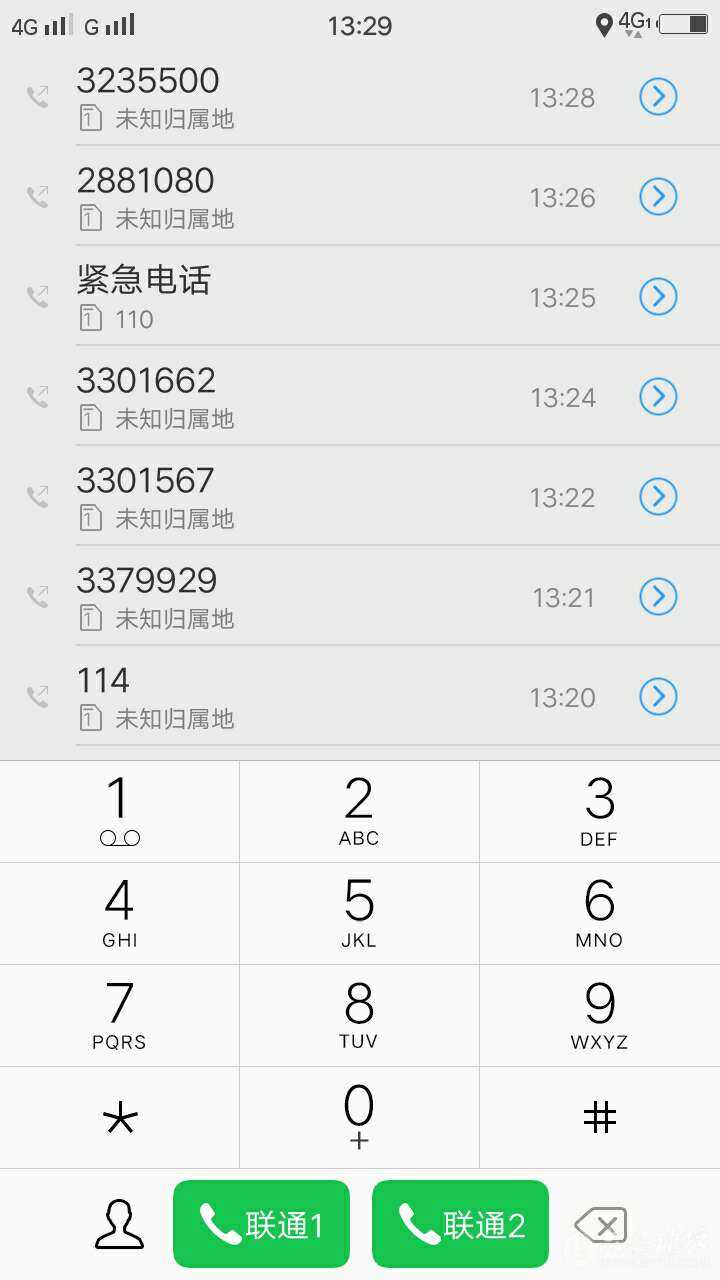The height and width of the screenshot is (1280, 720).
Task: Call back 3379929 from recents
Action: point(300,597)
